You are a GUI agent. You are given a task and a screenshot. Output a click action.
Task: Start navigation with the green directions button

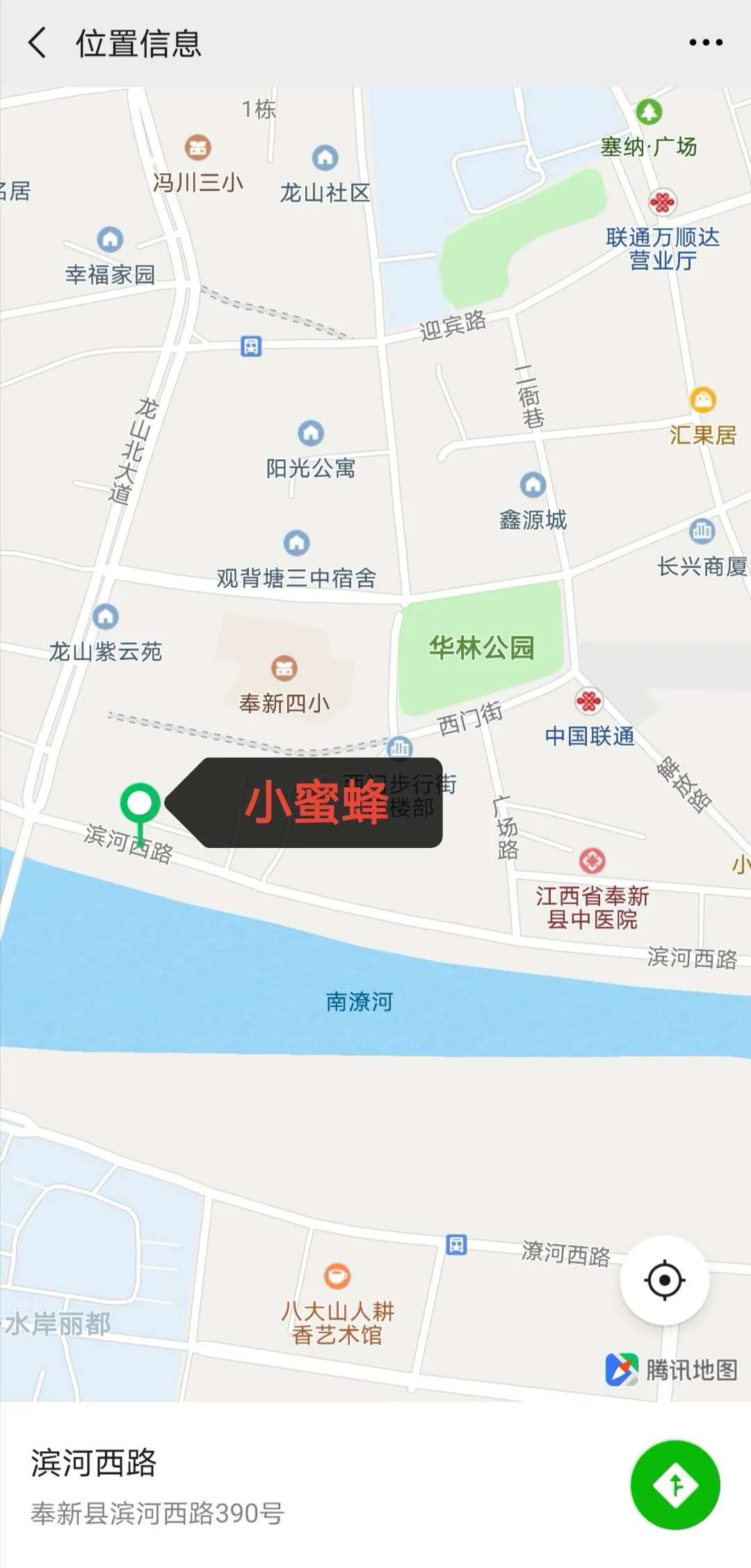point(675,1485)
